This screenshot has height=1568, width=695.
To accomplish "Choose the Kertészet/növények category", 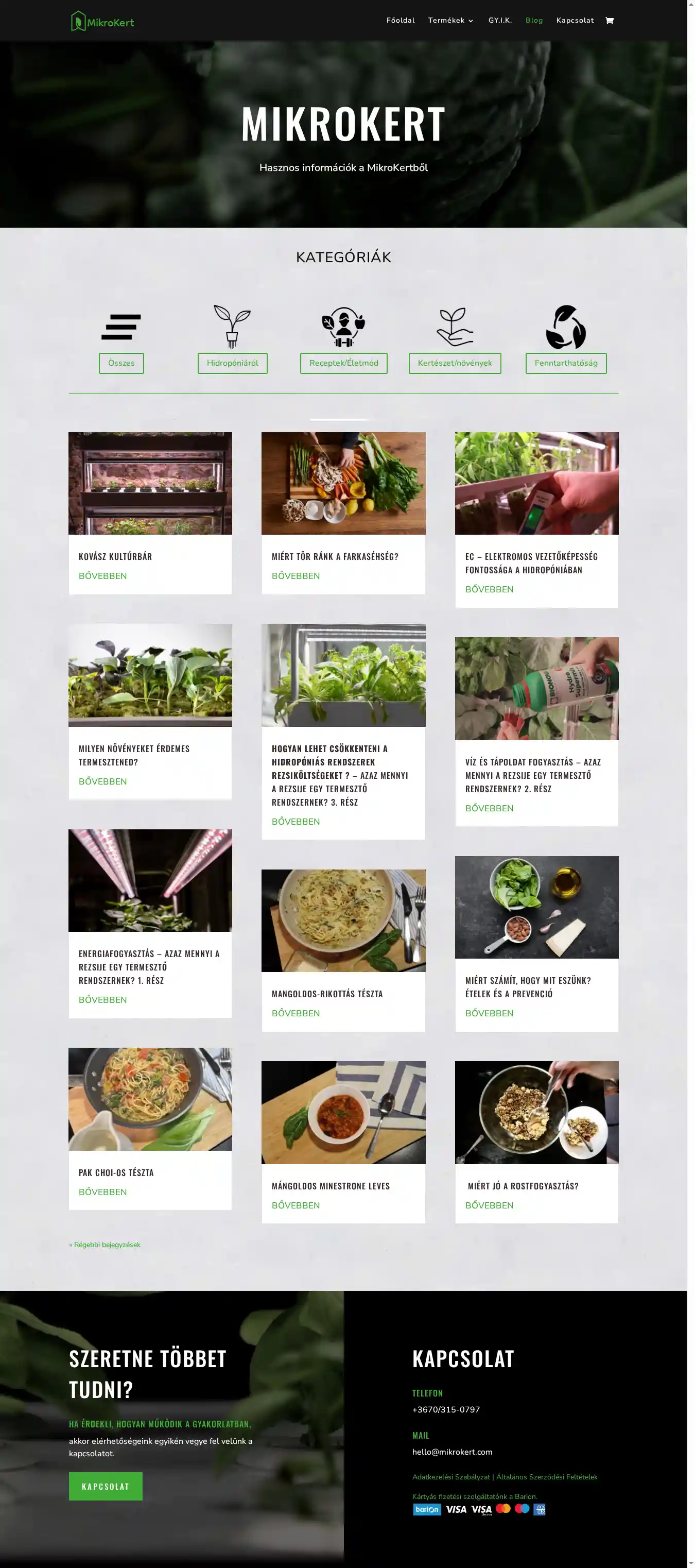I will [455, 363].
